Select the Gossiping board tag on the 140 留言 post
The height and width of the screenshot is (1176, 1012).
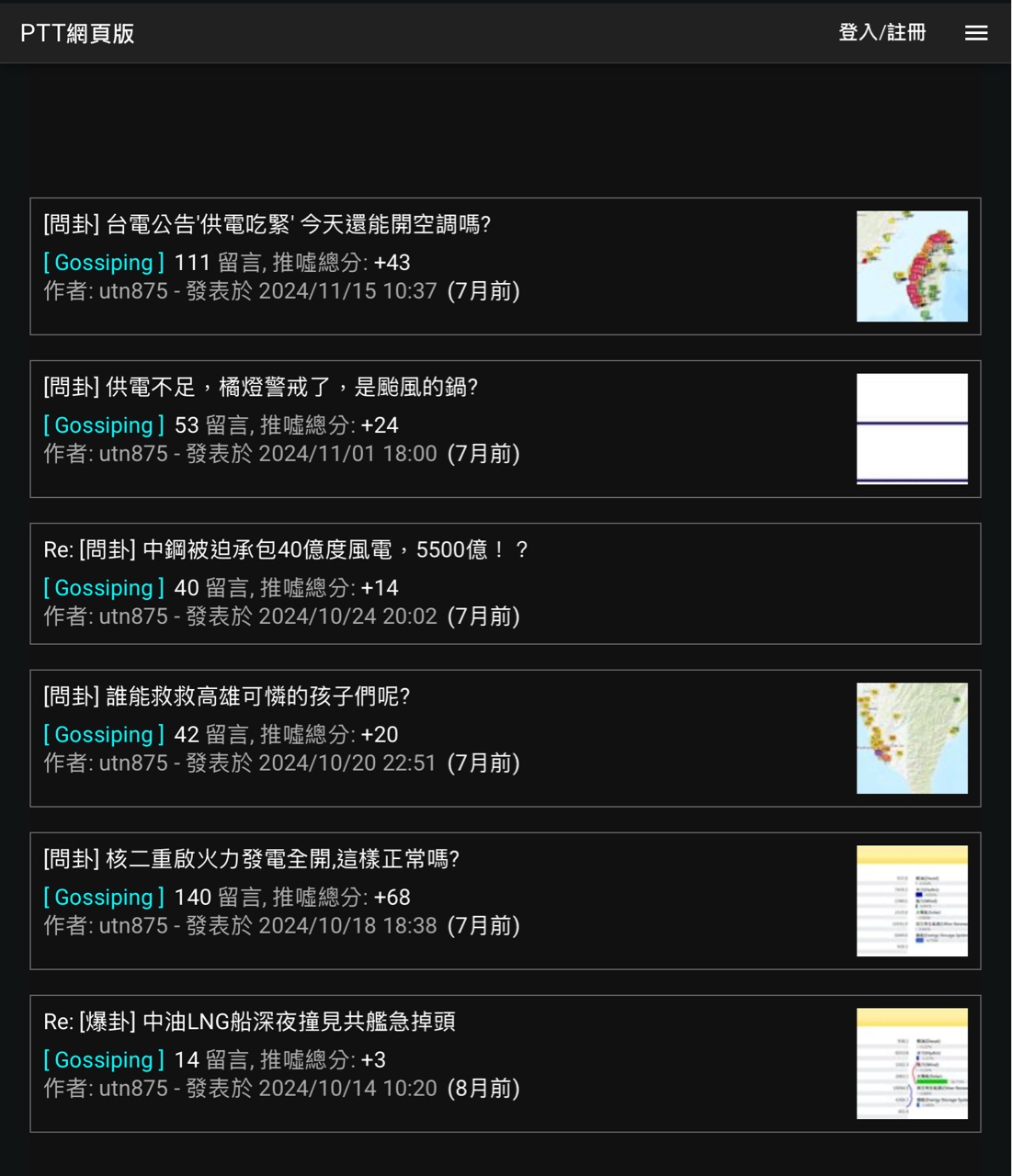point(104,898)
